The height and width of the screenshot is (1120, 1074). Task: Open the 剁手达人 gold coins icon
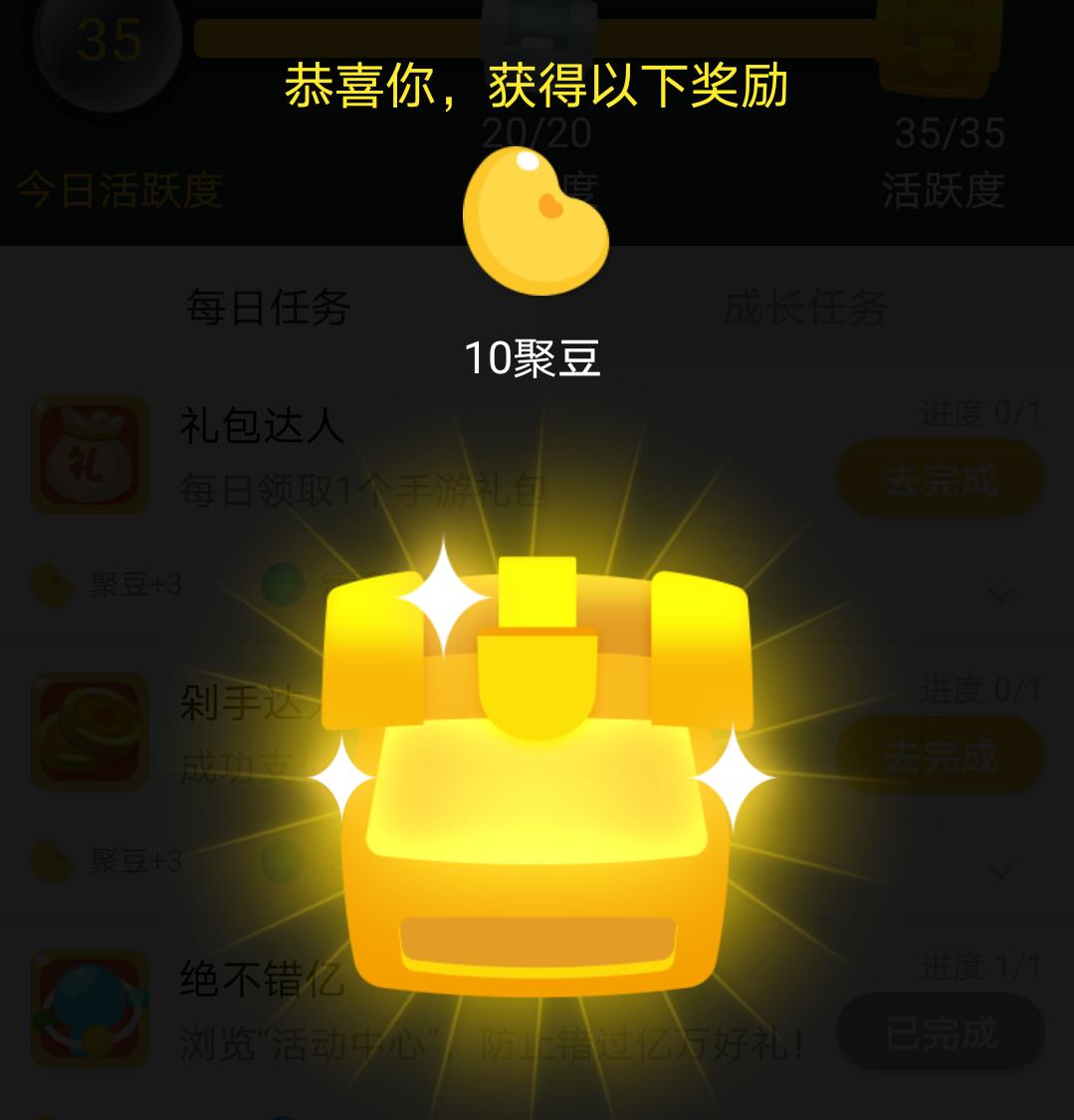(89, 731)
